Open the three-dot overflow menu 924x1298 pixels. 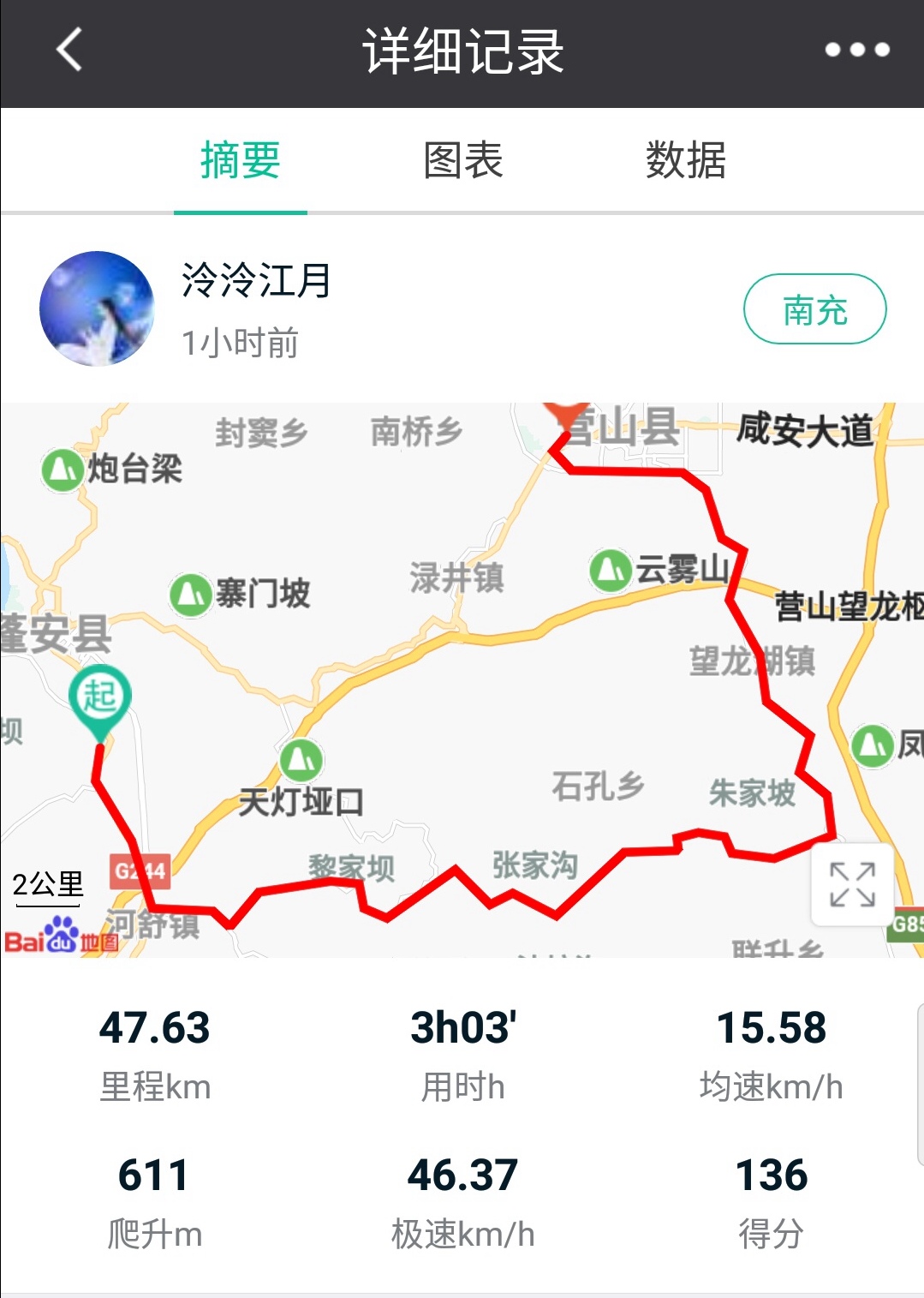click(x=856, y=50)
